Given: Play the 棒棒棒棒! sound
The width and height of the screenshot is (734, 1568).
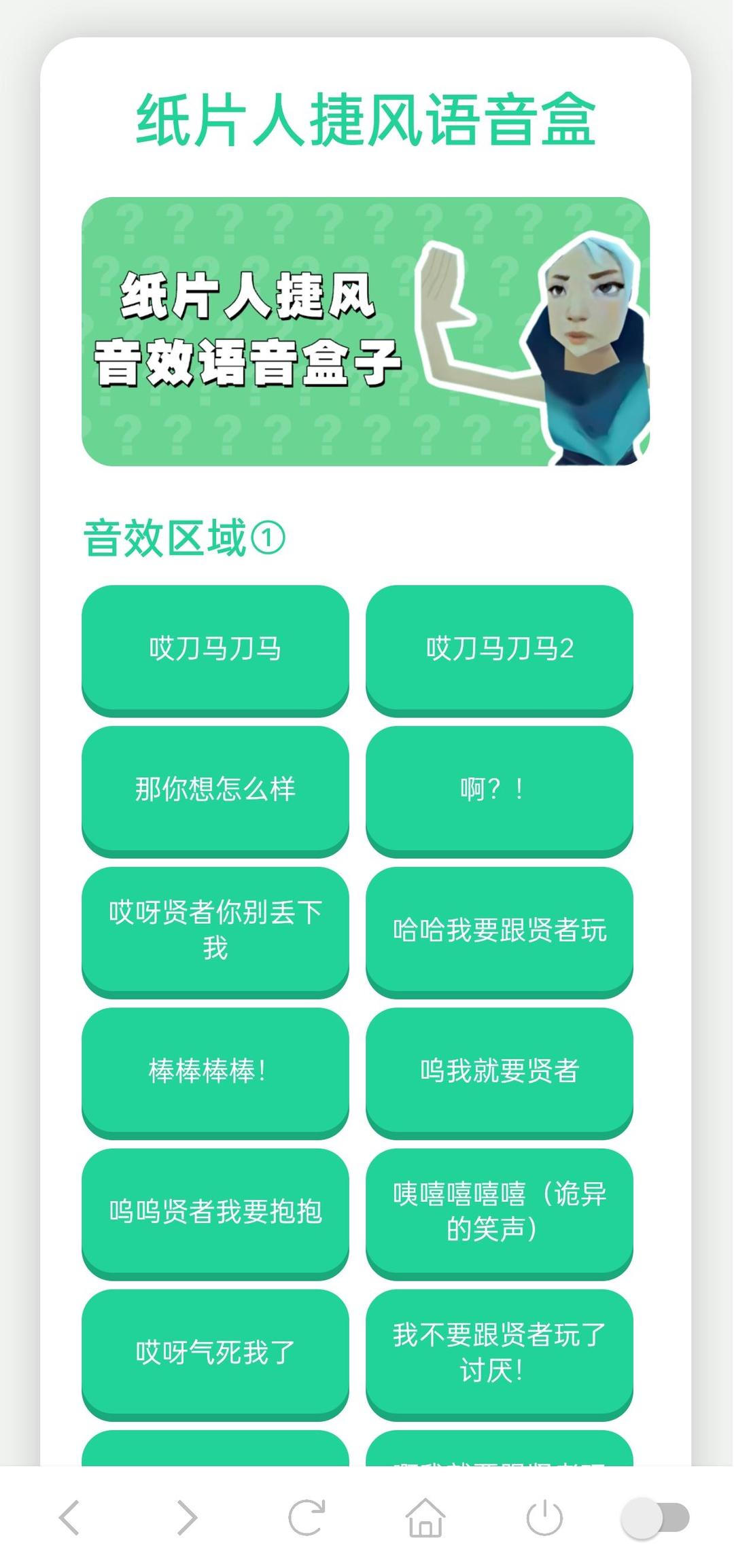Looking at the screenshot, I should pos(215,1071).
